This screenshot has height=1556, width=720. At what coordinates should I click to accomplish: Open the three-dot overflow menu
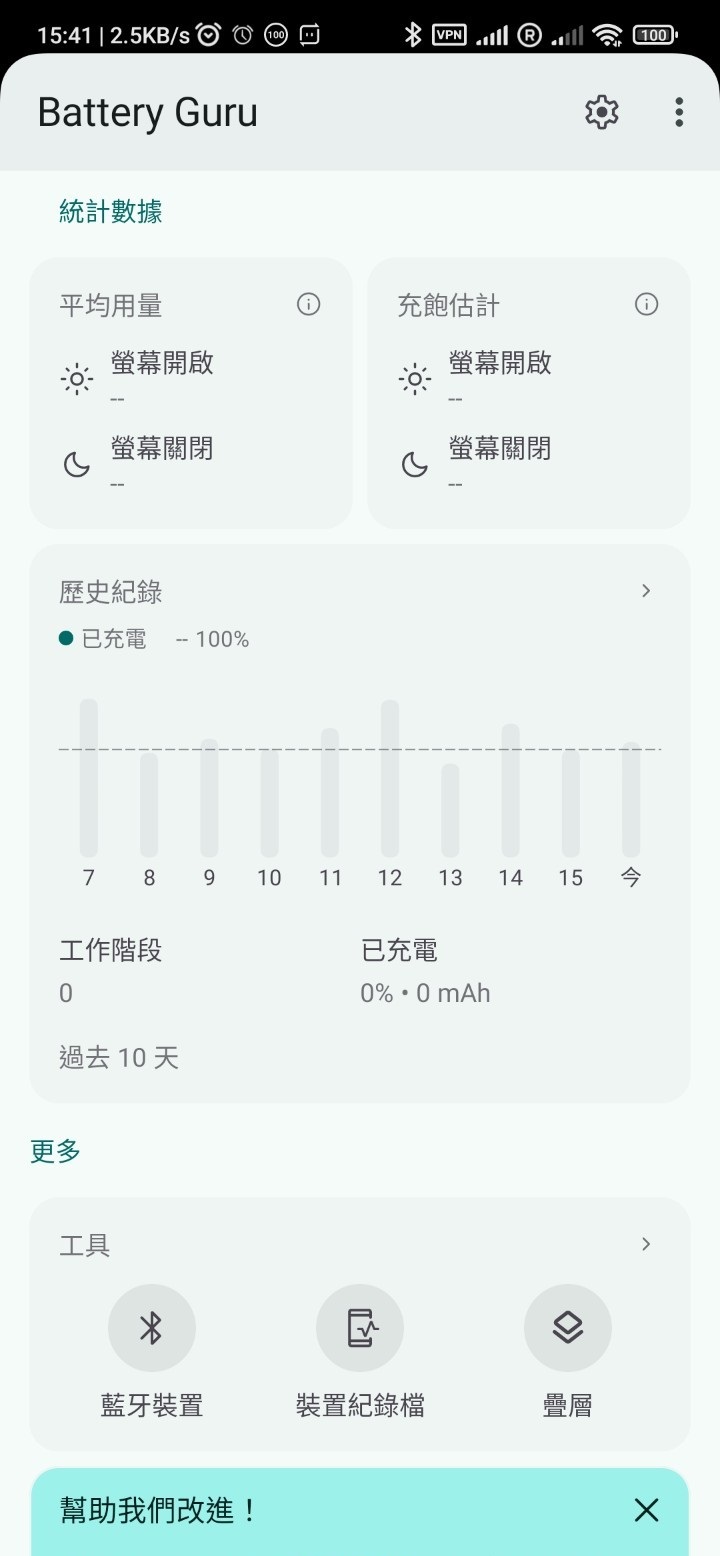point(678,111)
